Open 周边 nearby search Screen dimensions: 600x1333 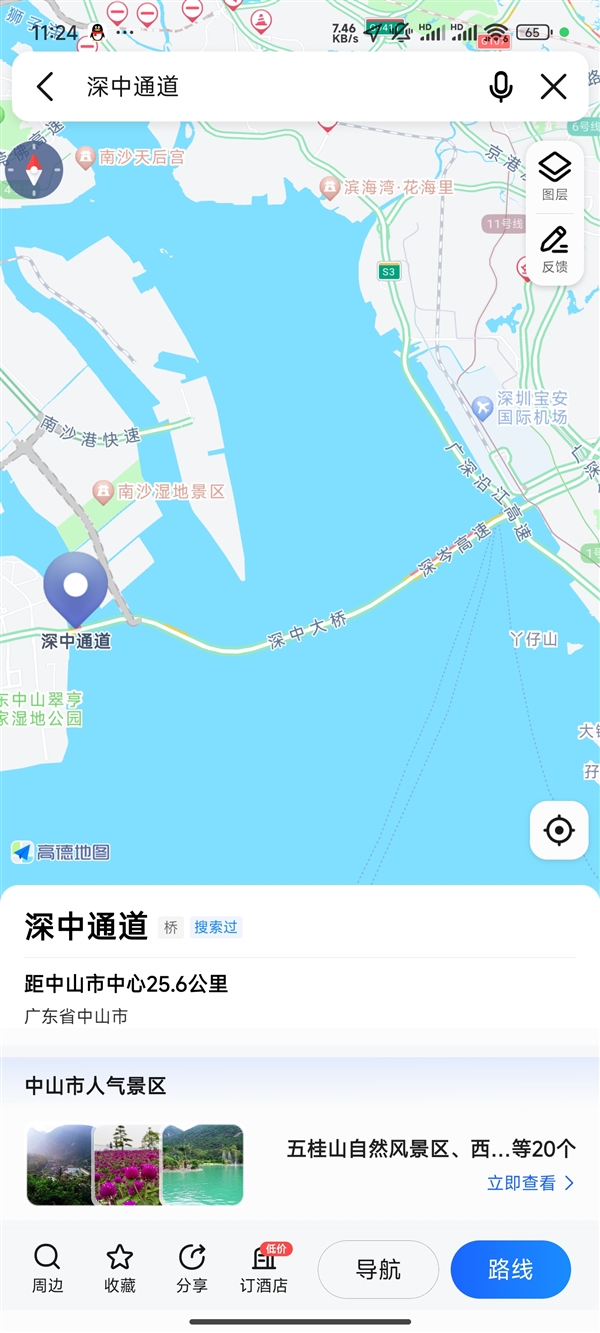click(x=47, y=1268)
